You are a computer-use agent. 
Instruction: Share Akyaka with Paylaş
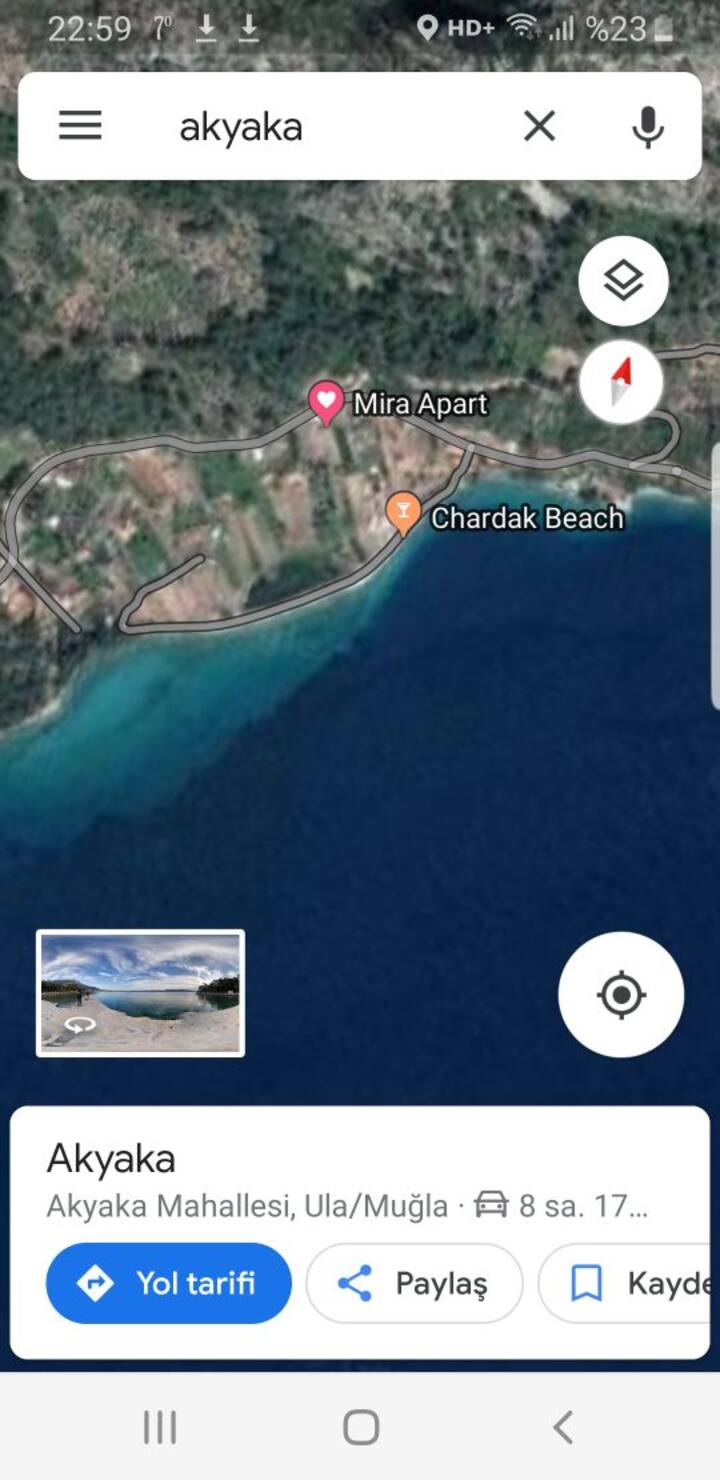(x=414, y=1283)
